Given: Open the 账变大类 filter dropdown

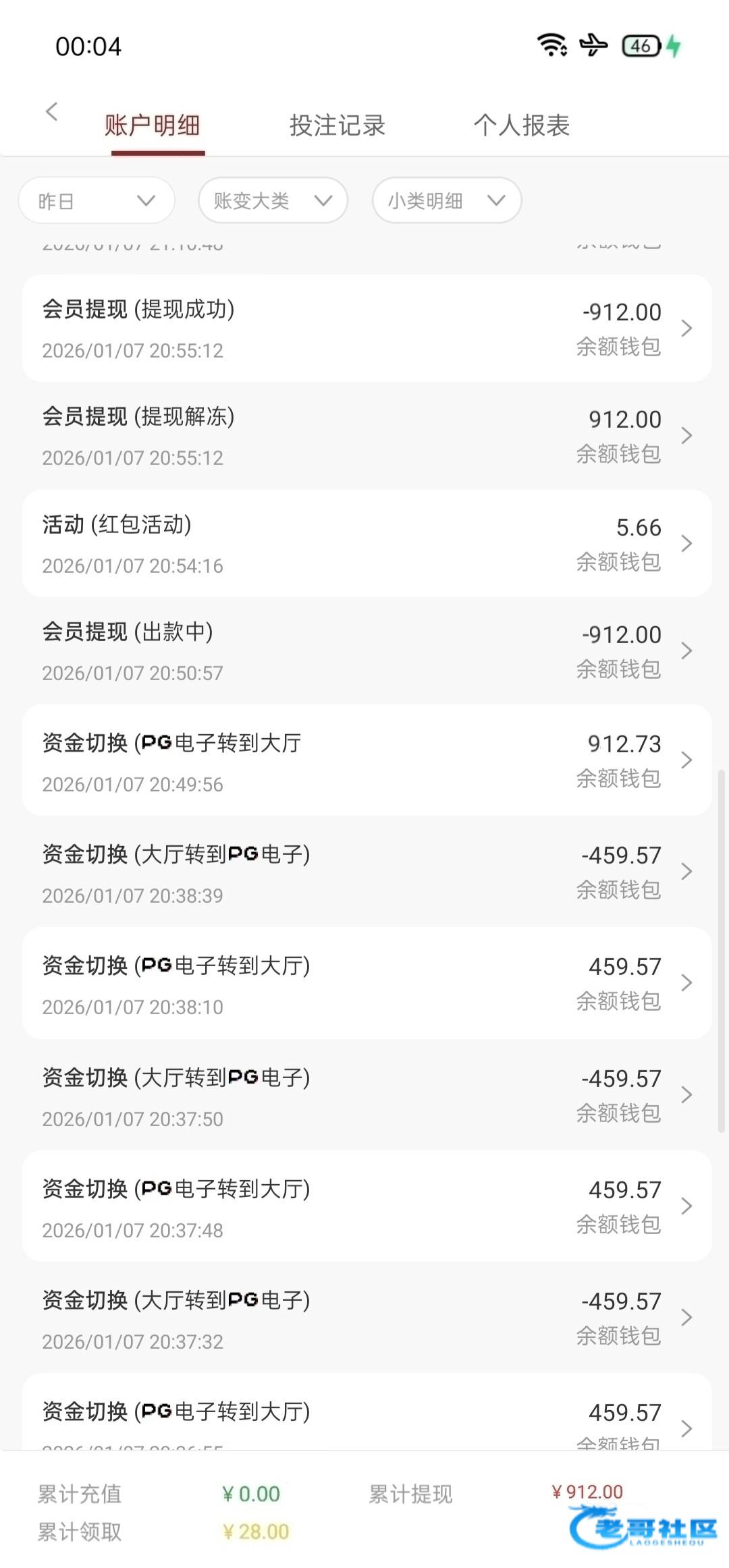Looking at the screenshot, I should coord(273,200).
